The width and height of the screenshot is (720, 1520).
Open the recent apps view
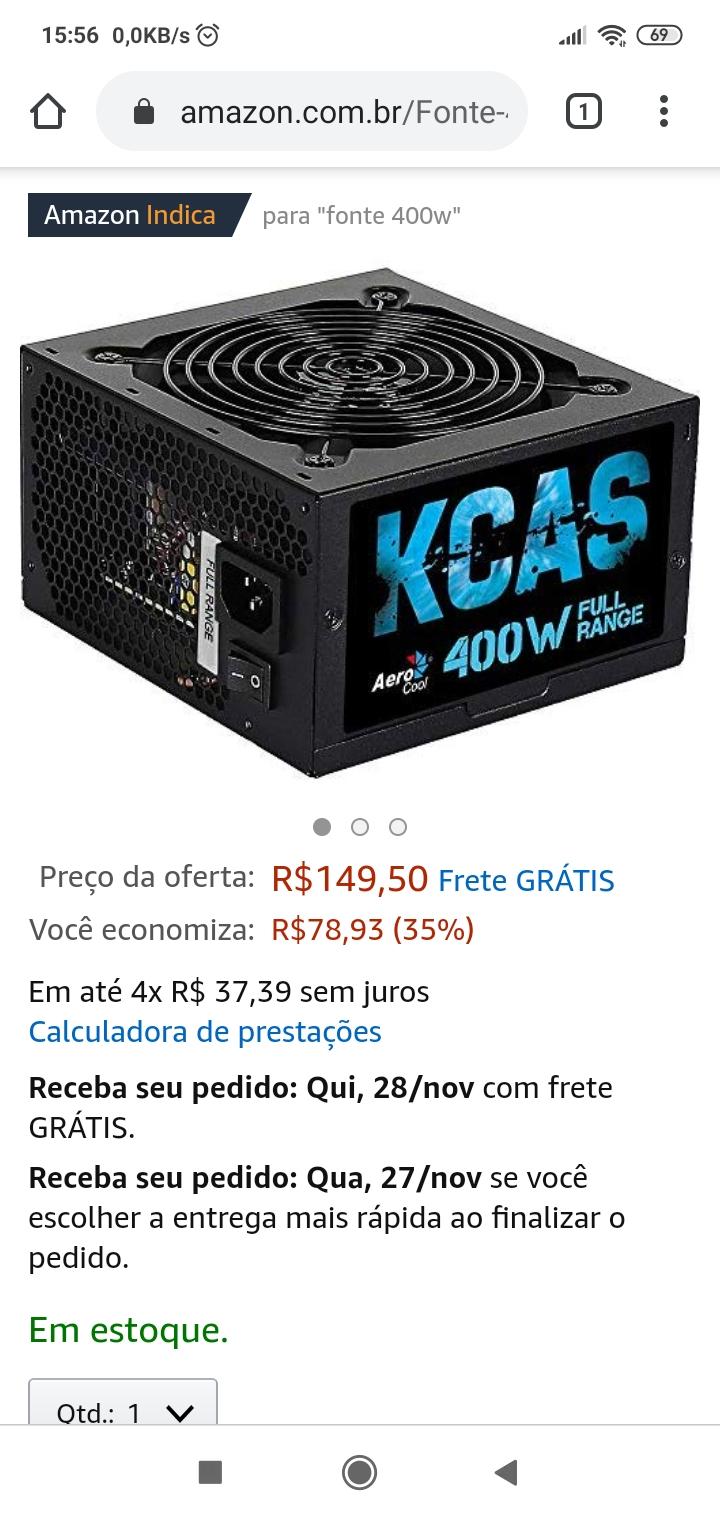pos(210,1472)
